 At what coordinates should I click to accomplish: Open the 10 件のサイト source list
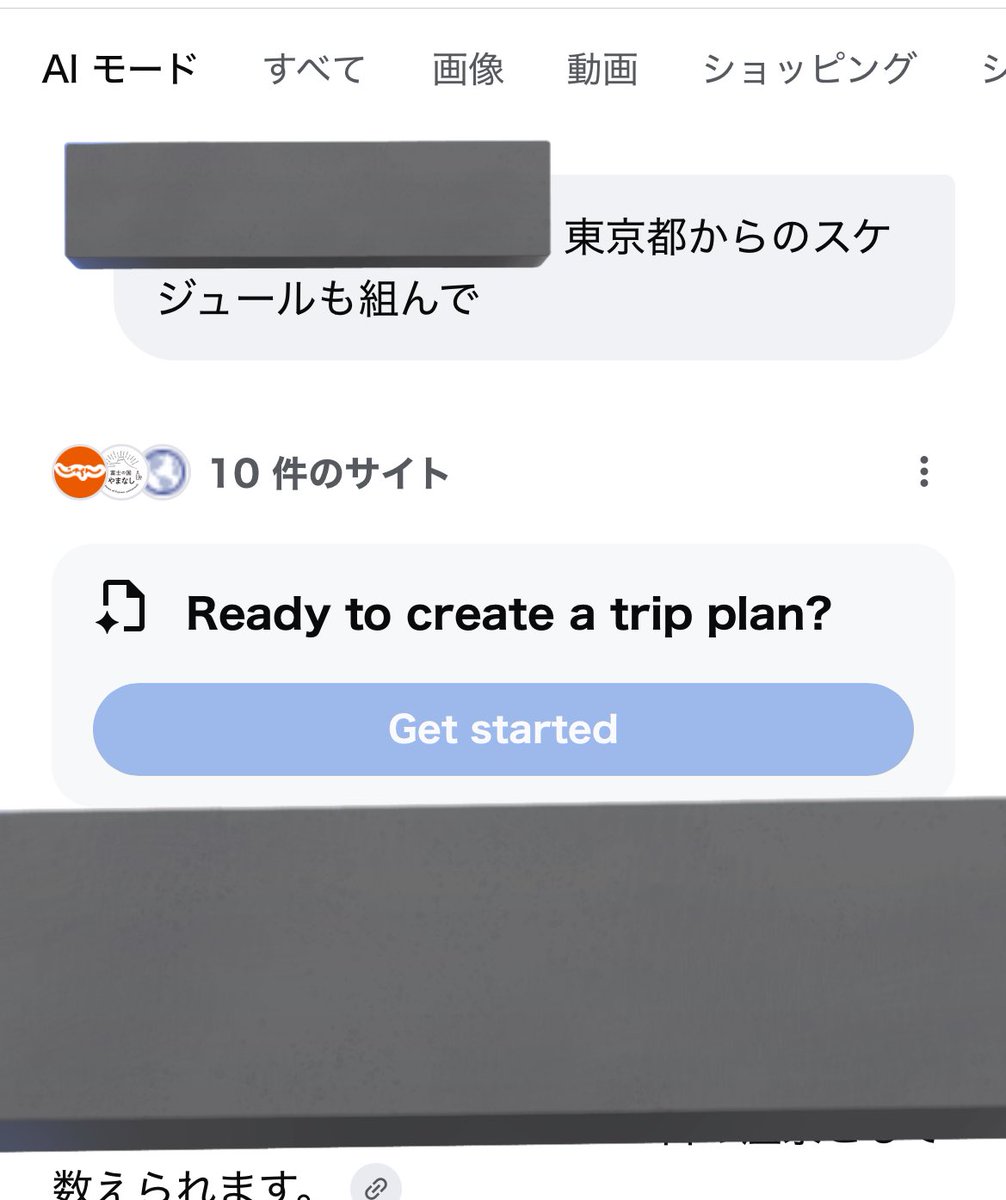point(328,473)
